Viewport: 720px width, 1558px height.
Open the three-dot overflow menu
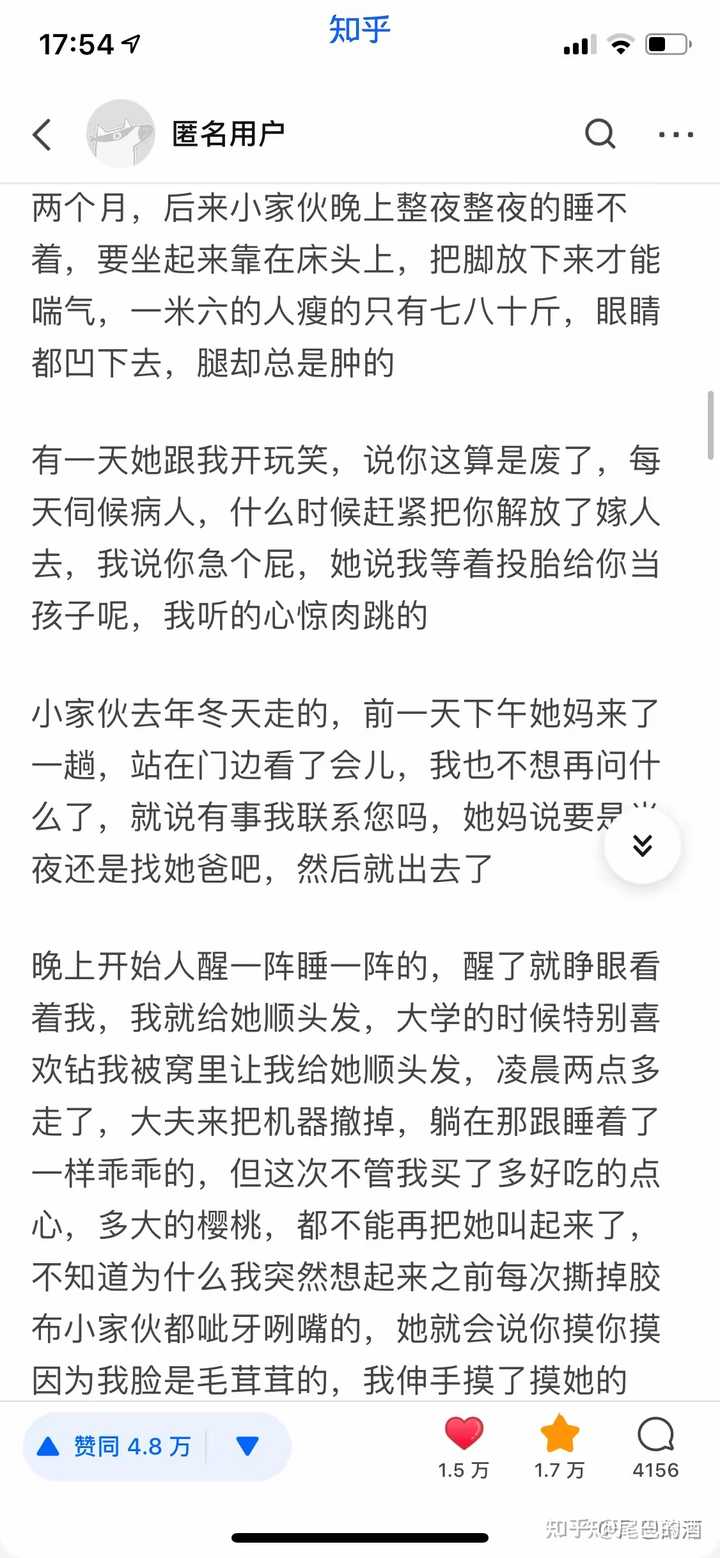(676, 134)
